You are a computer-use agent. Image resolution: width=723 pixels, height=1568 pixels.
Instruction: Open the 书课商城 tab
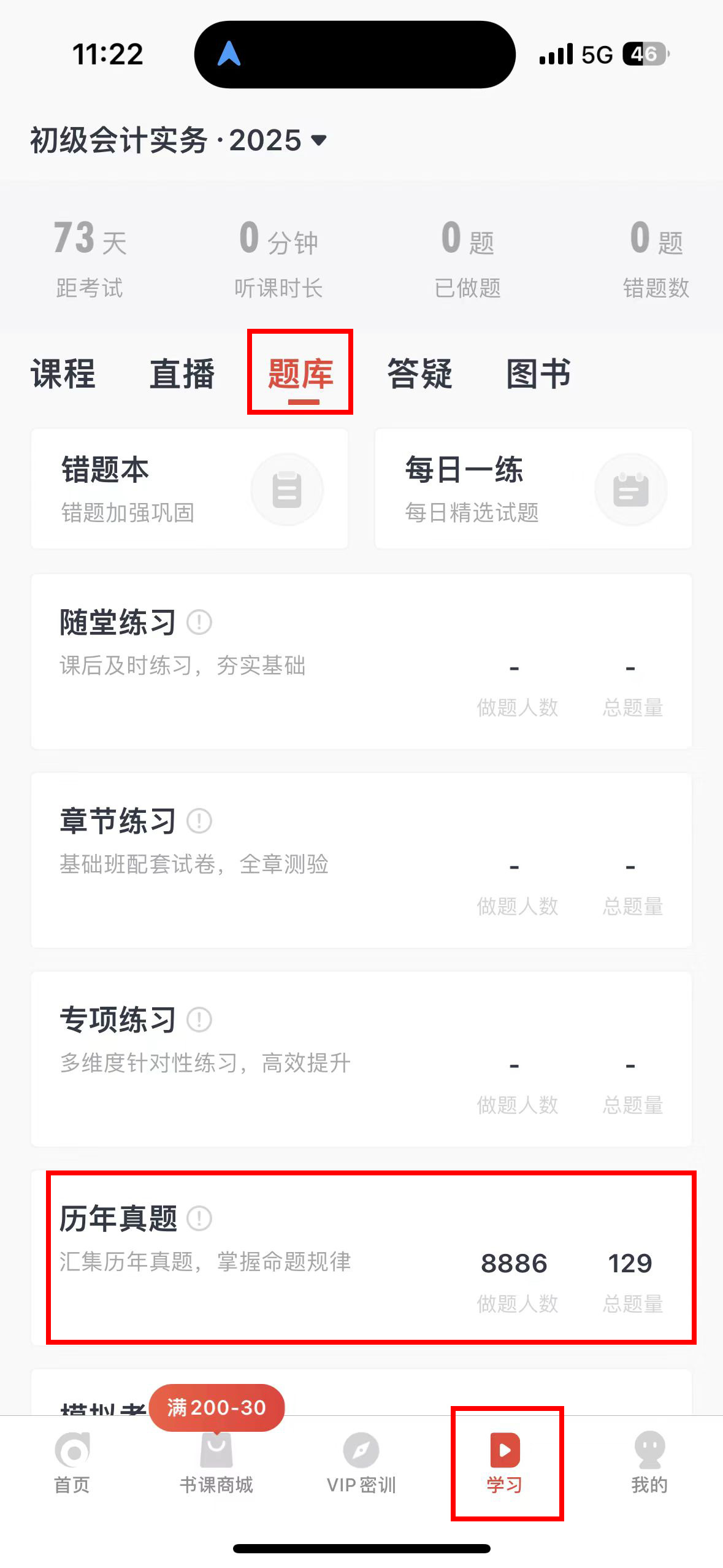[216, 1463]
